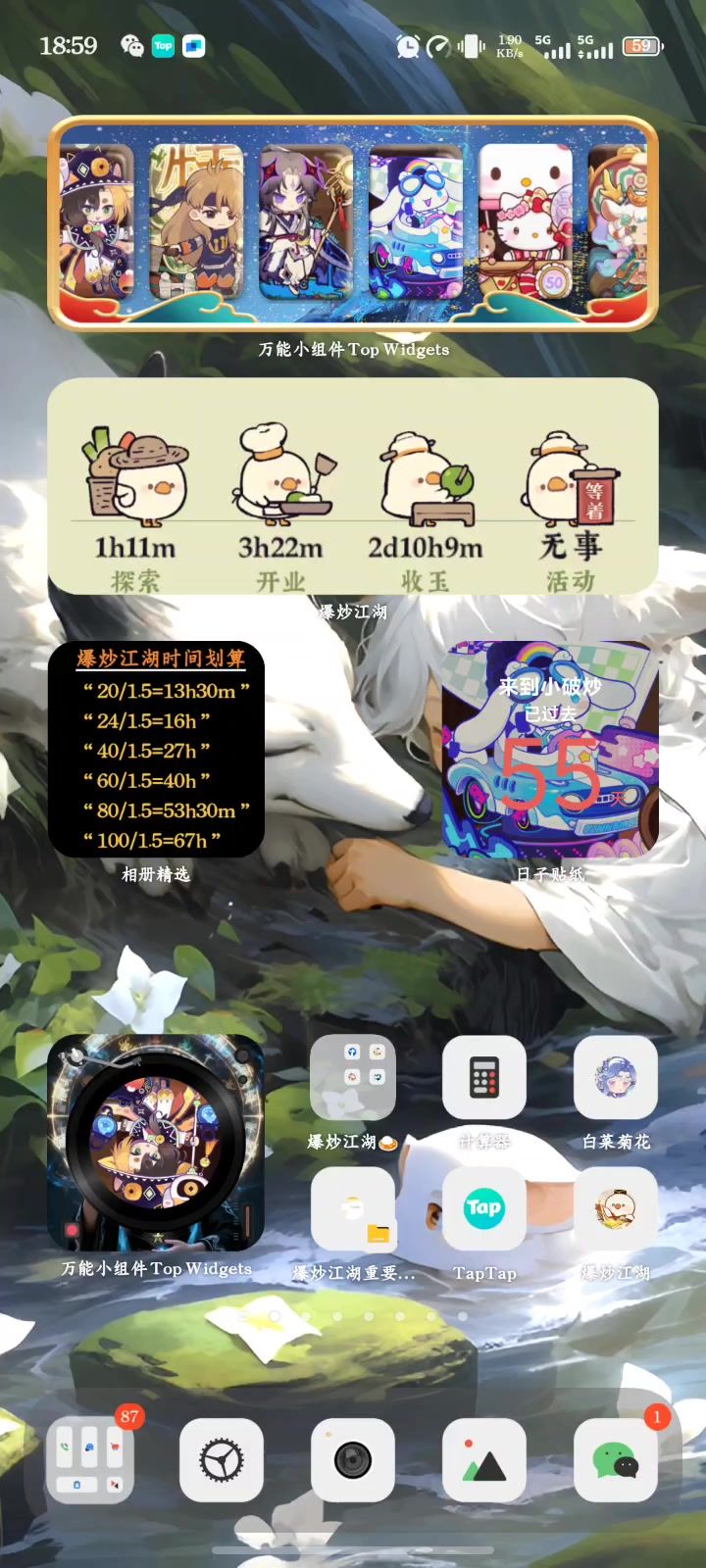Launch the TapTap app
Image resolution: width=706 pixels, height=1568 pixels.
pos(484,1209)
